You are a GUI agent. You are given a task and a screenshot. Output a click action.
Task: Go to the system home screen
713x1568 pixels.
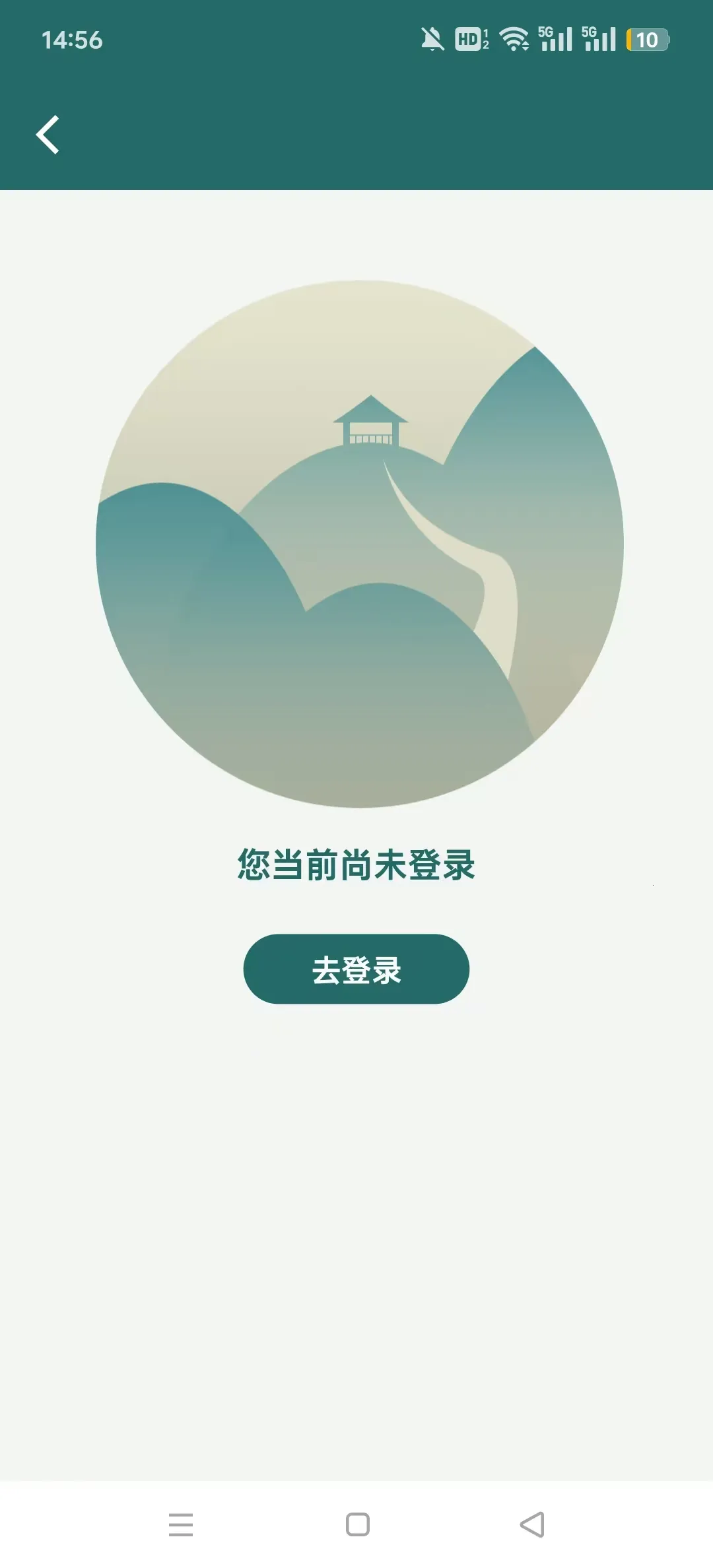(357, 1524)
